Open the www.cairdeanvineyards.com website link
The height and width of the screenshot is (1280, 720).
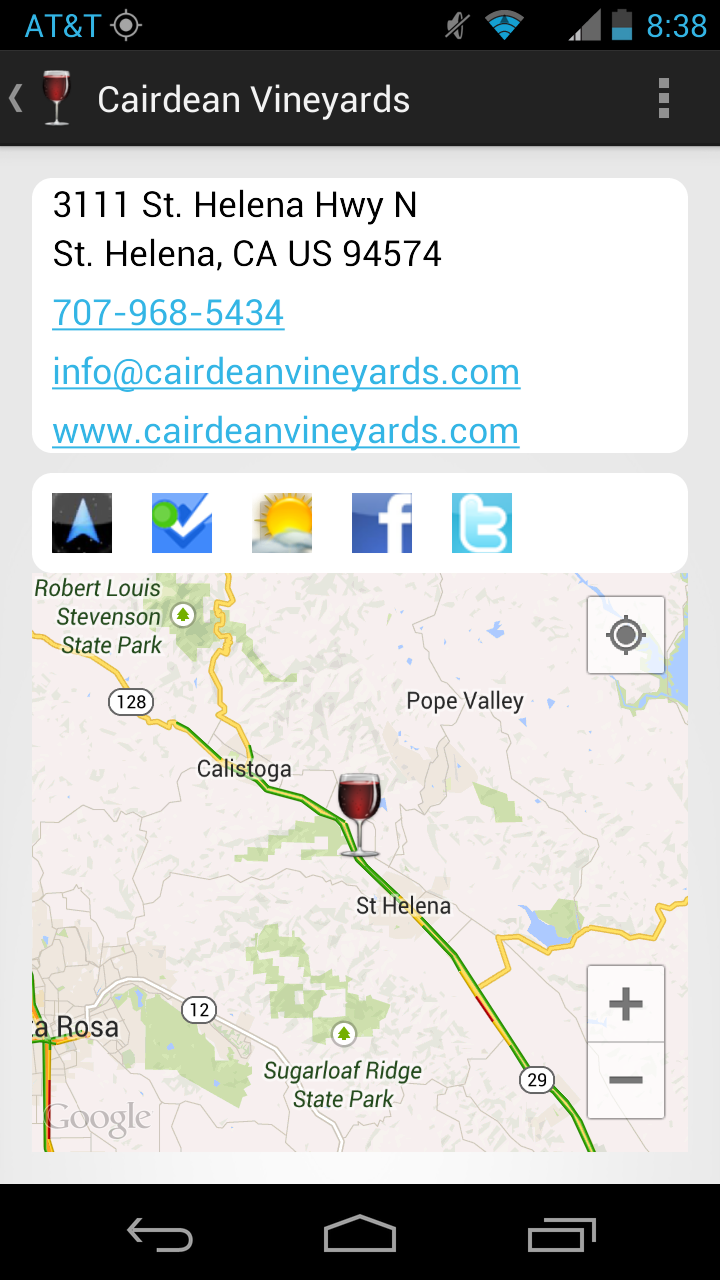(x=285, y=431)
